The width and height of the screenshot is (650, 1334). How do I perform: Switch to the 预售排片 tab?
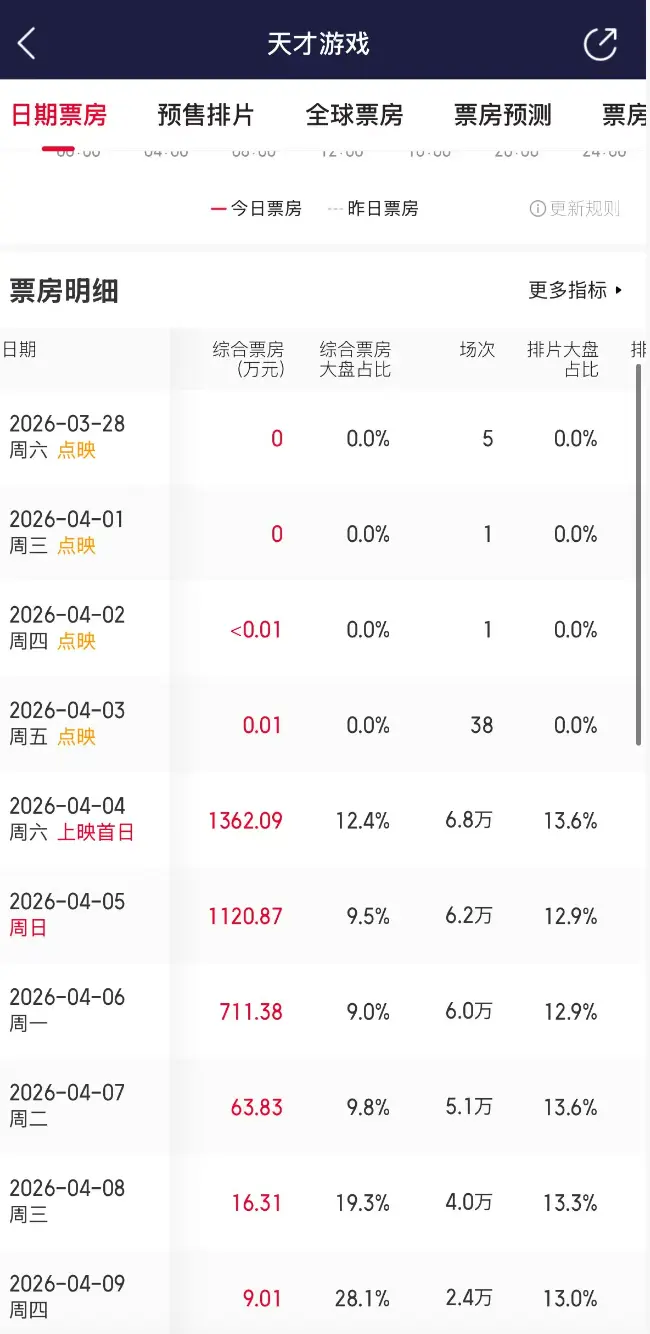click(206, 115)
